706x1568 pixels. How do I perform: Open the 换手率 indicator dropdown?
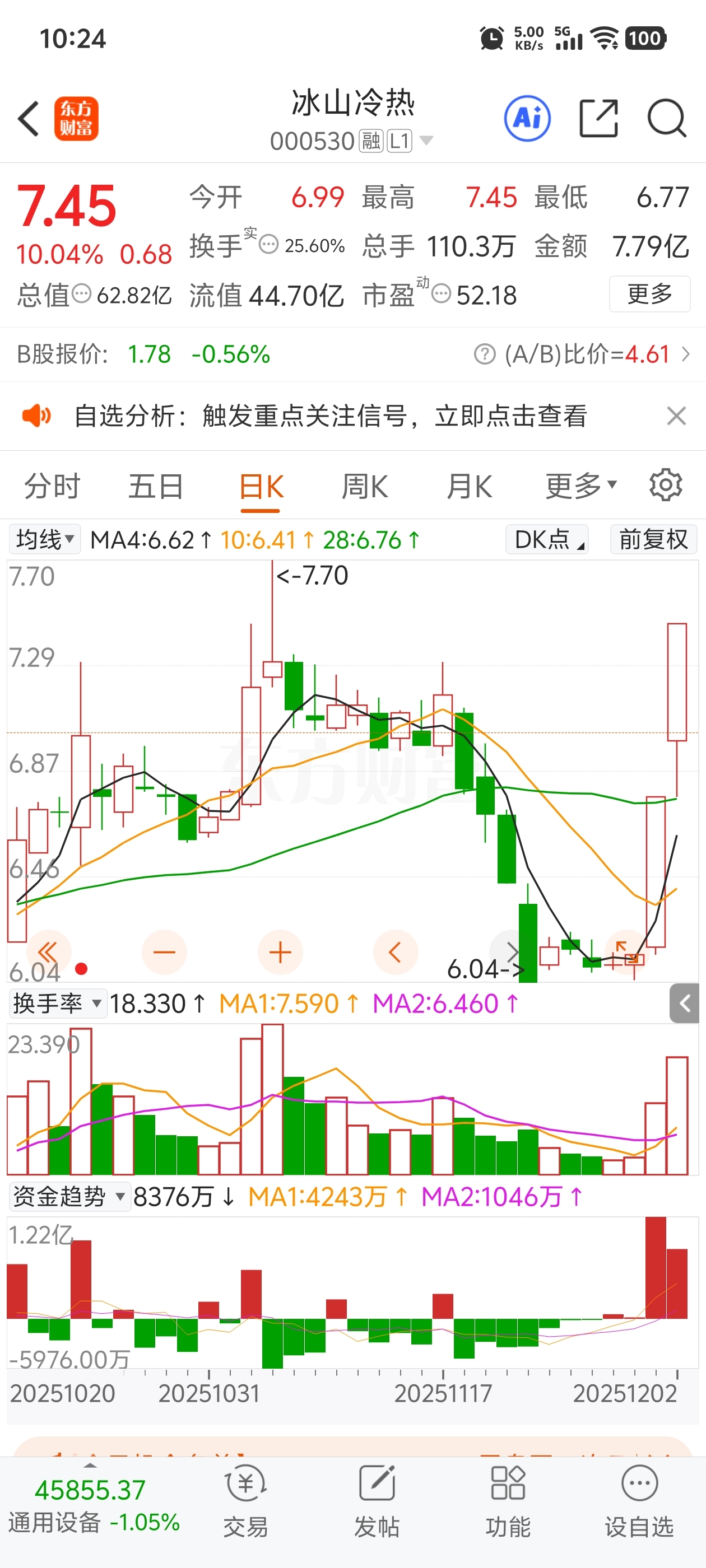(57, 1004)
